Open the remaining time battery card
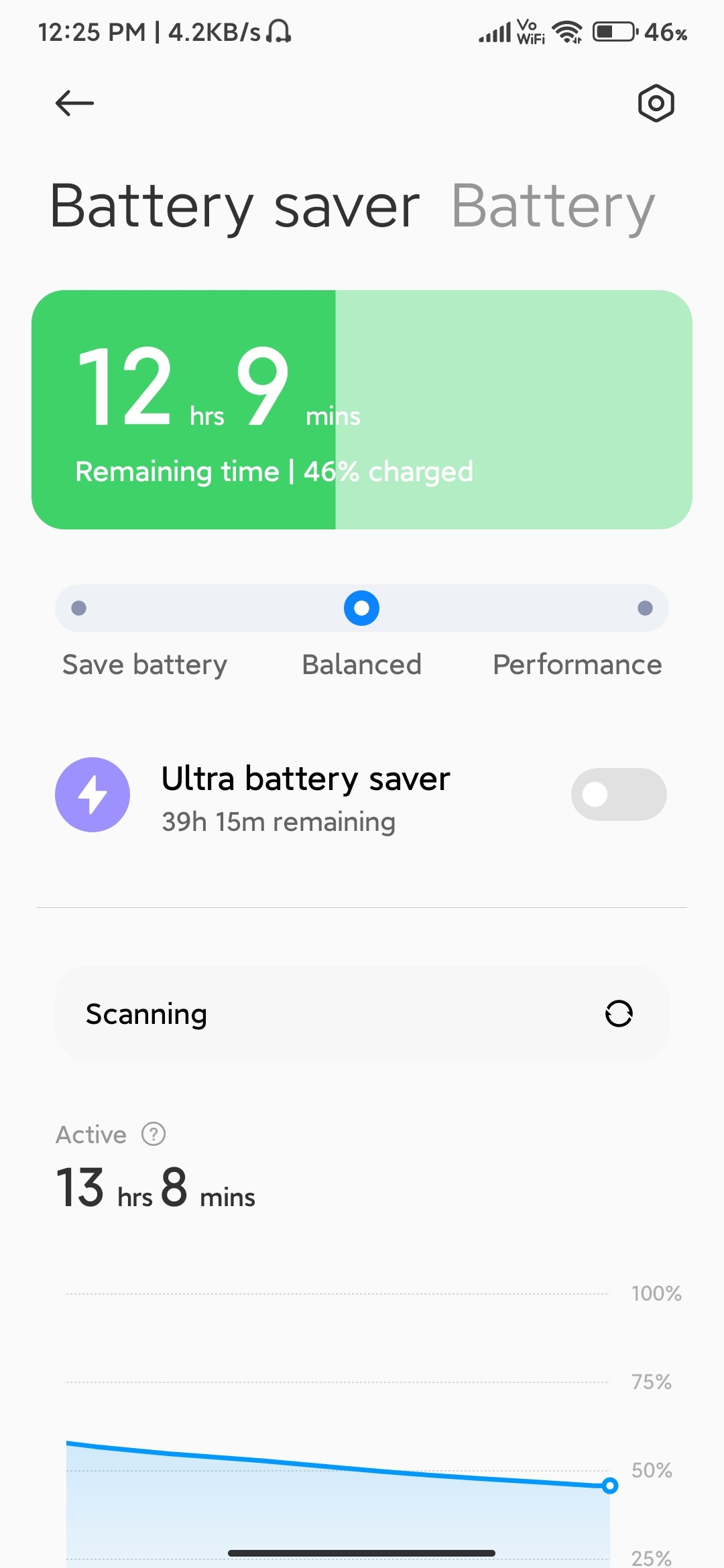The image size is (724, 1568). (x=362, y=409)
